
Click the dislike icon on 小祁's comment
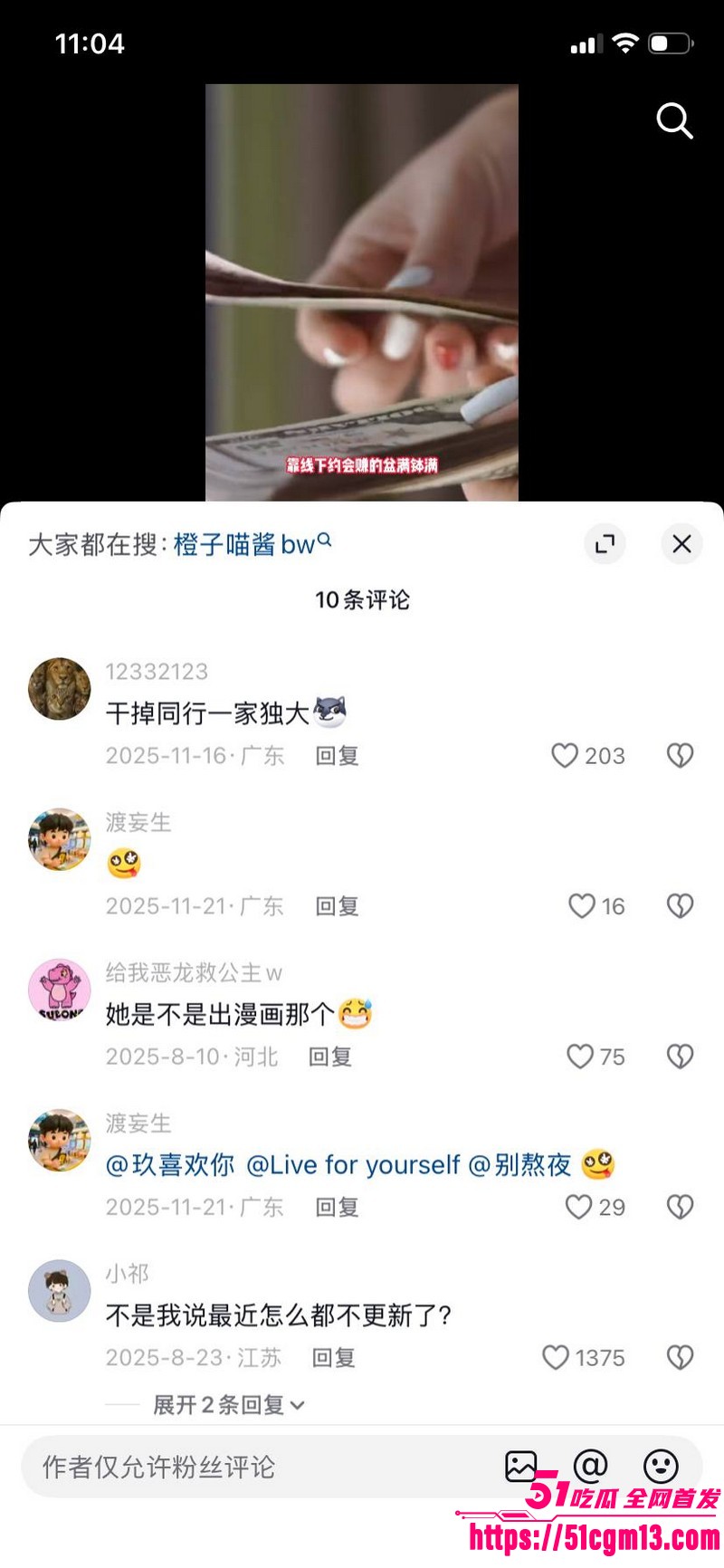680,1357
